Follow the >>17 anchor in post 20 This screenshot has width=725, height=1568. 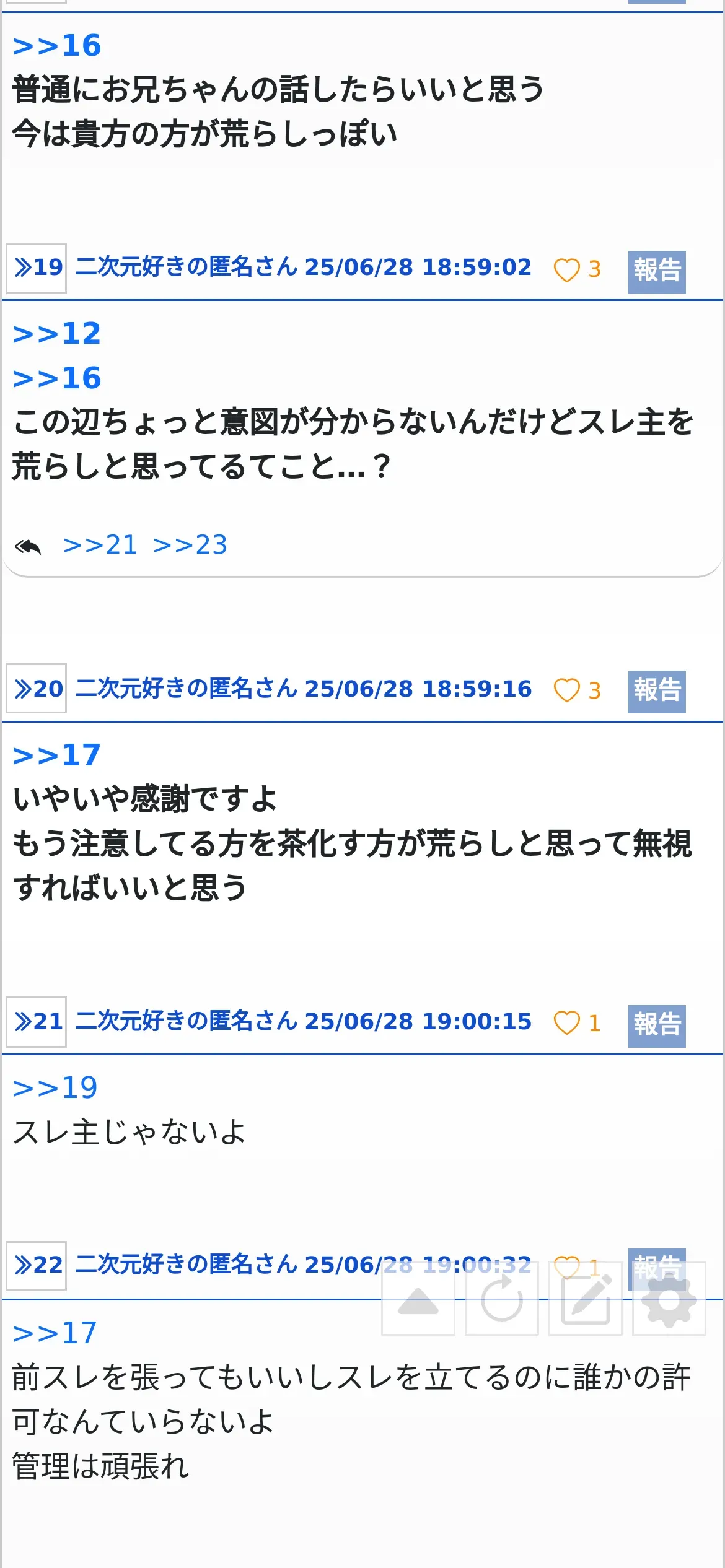pyautogui.click(x=56, y=756)
